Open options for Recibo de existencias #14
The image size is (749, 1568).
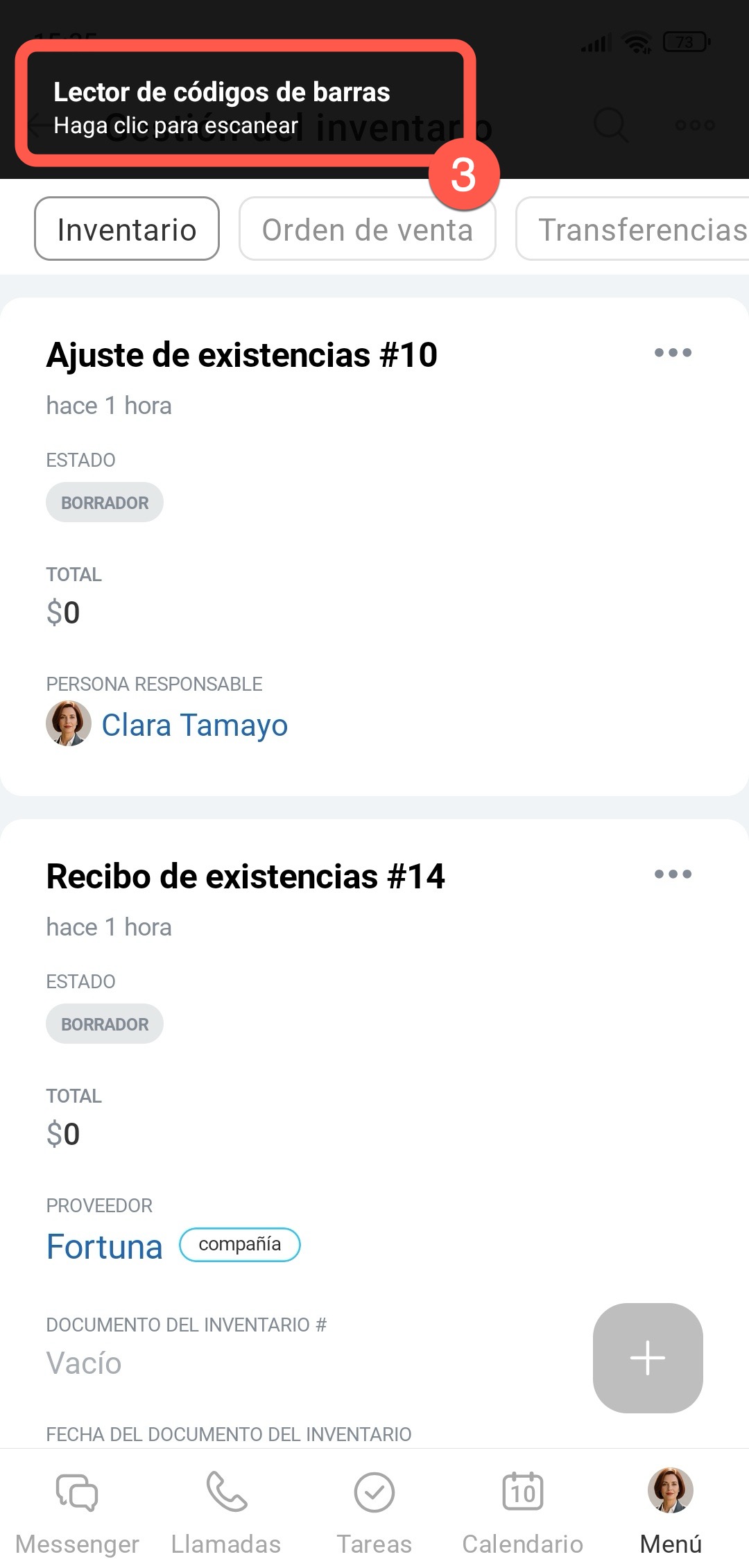673,875
